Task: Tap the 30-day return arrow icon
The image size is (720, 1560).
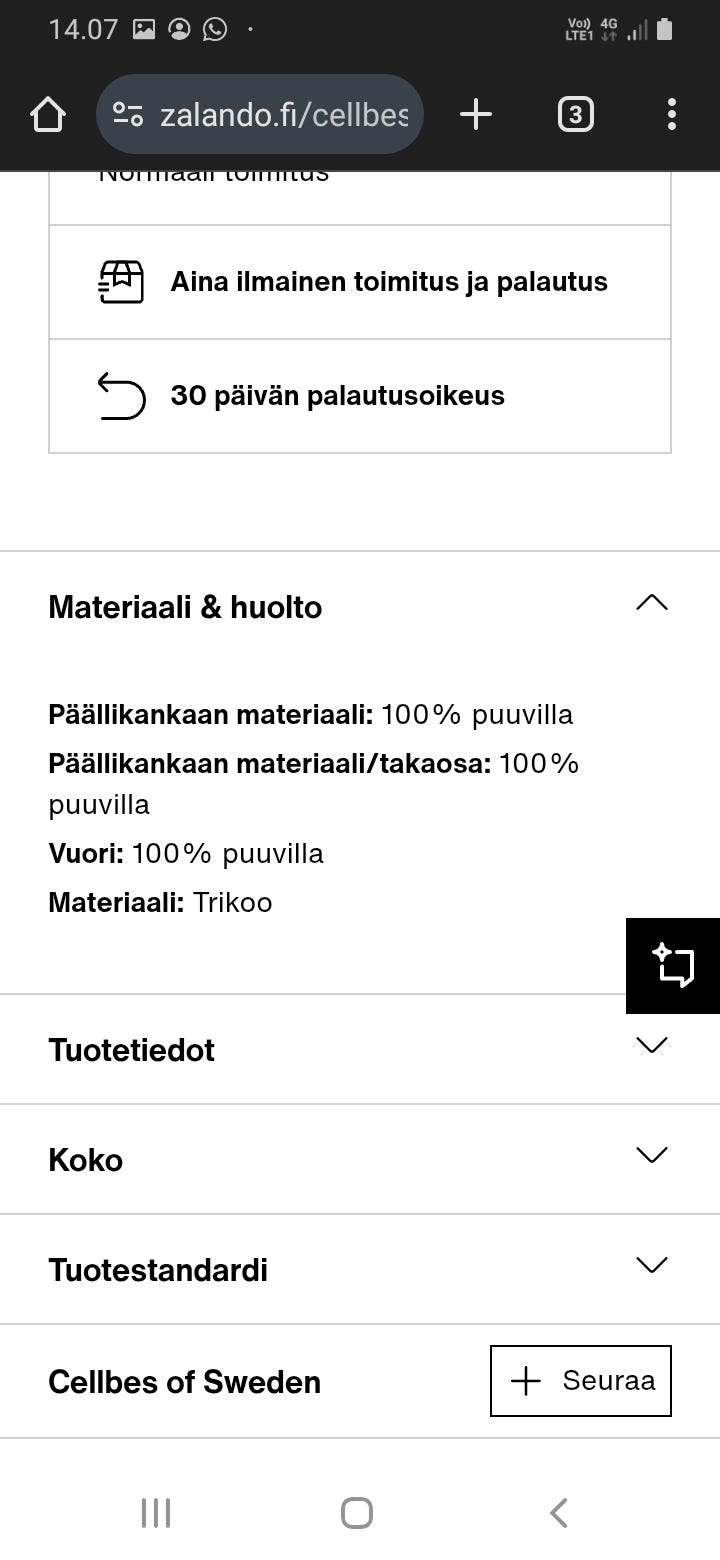Action: 120,395
